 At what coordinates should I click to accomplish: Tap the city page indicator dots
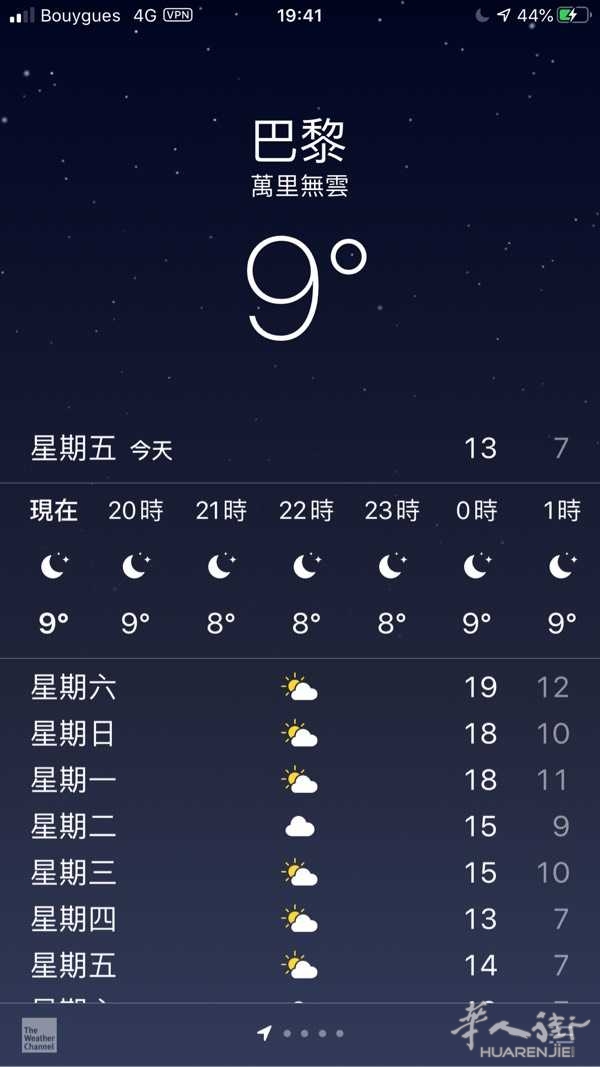pyautogui.click(x=300, y=1034)
